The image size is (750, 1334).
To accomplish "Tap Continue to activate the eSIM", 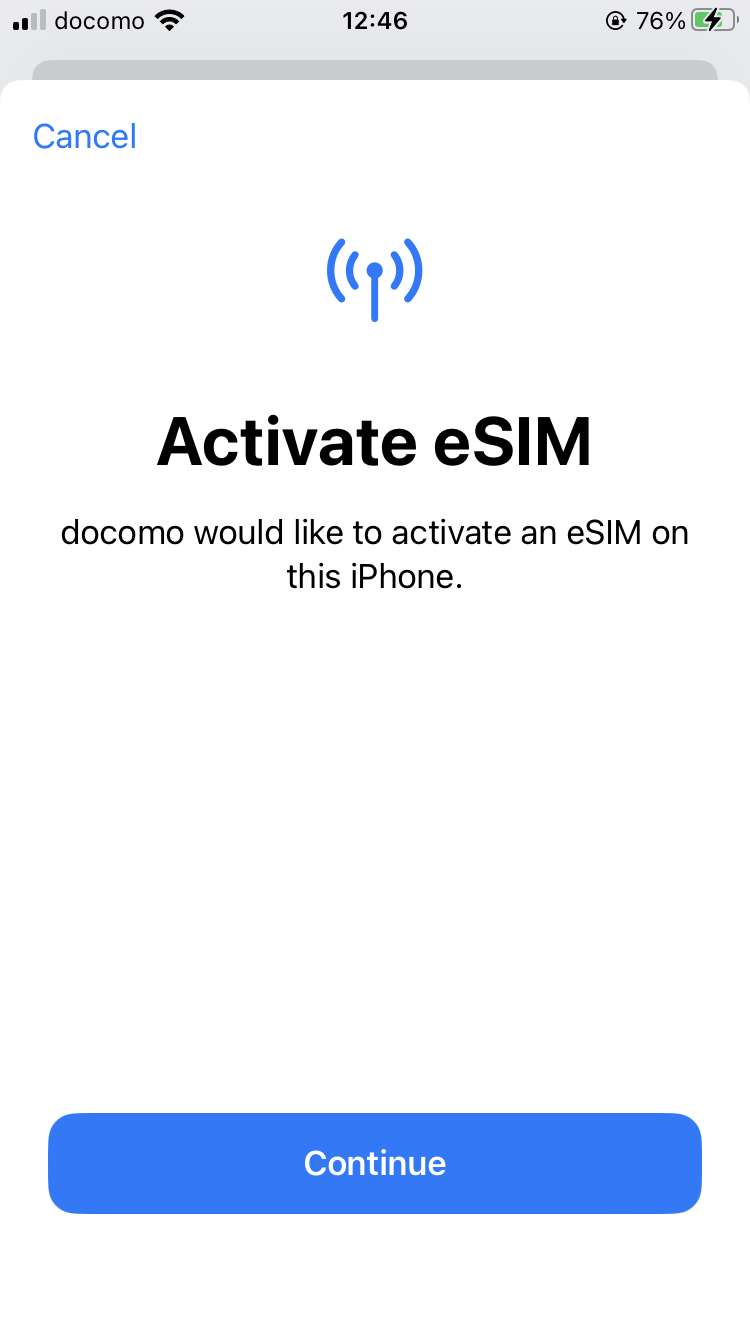I will pos(375,1163).
